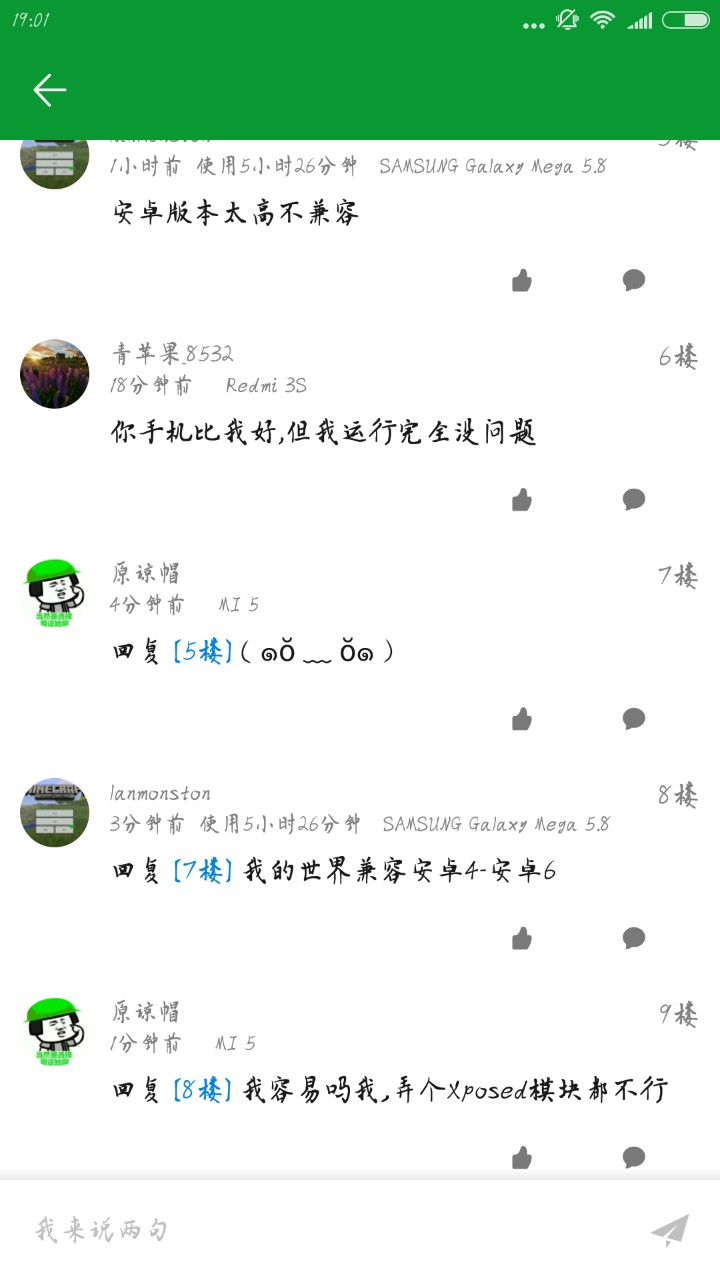Reply to the 7楼 comment by 原谅帽

634,718
